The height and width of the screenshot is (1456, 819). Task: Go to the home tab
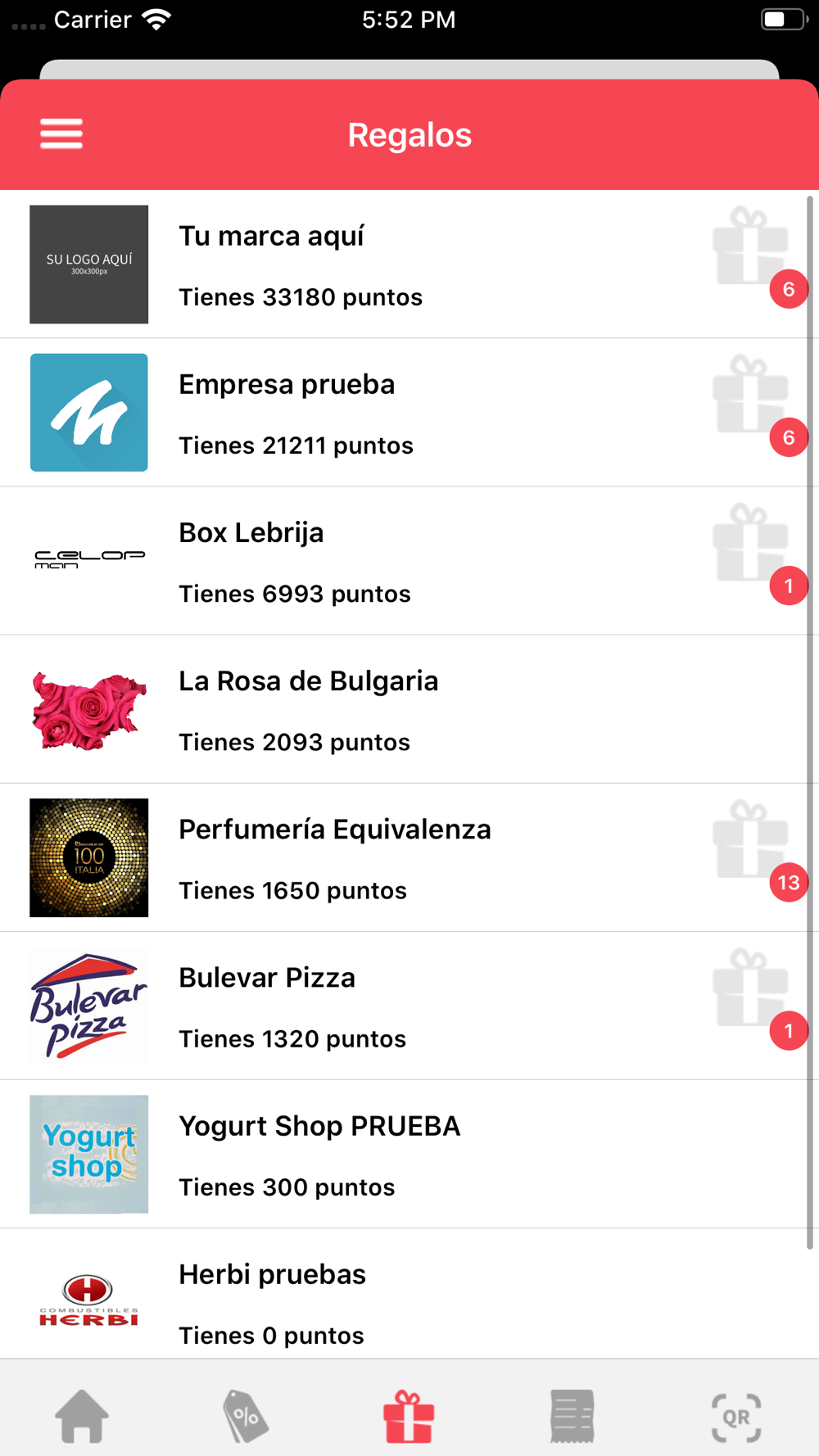point(82,1416)
